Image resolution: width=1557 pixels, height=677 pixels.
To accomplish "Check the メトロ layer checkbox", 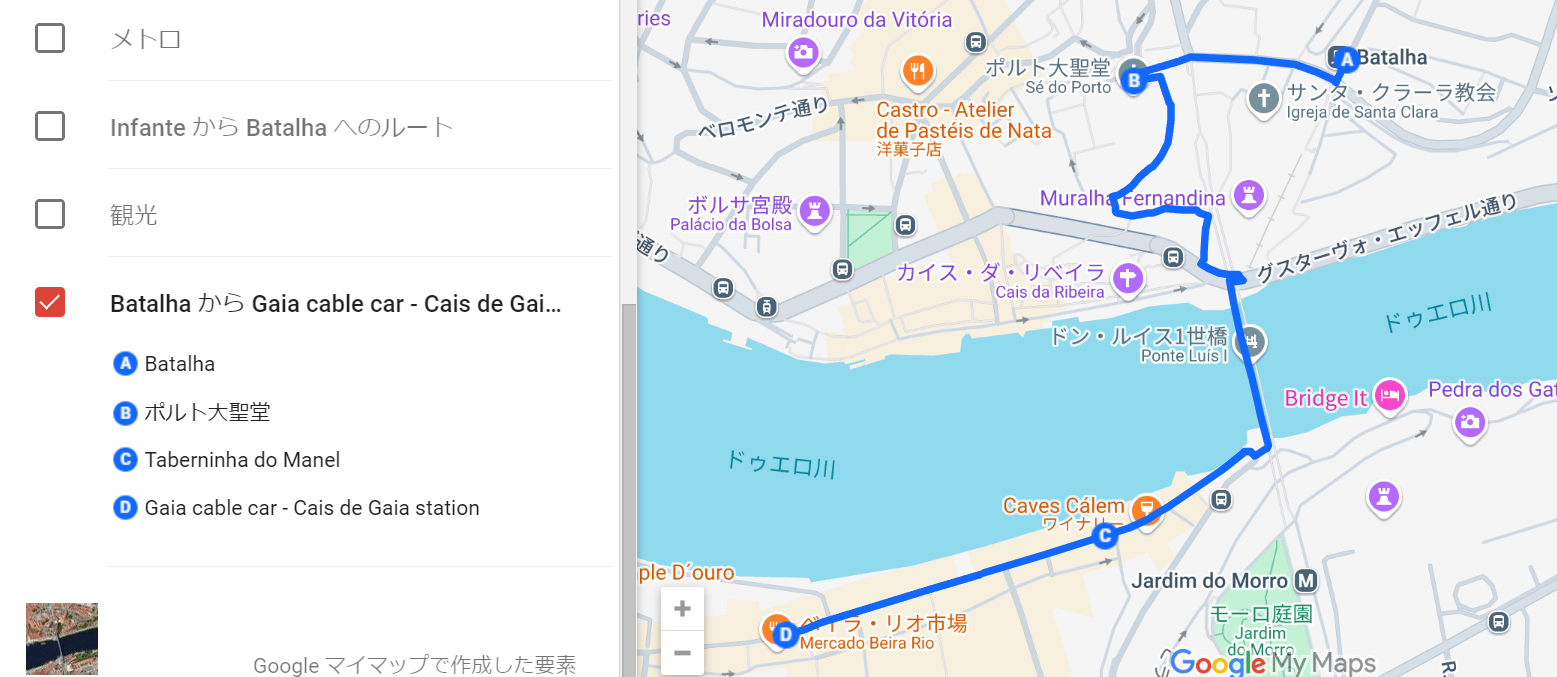I will pos(50,39).
